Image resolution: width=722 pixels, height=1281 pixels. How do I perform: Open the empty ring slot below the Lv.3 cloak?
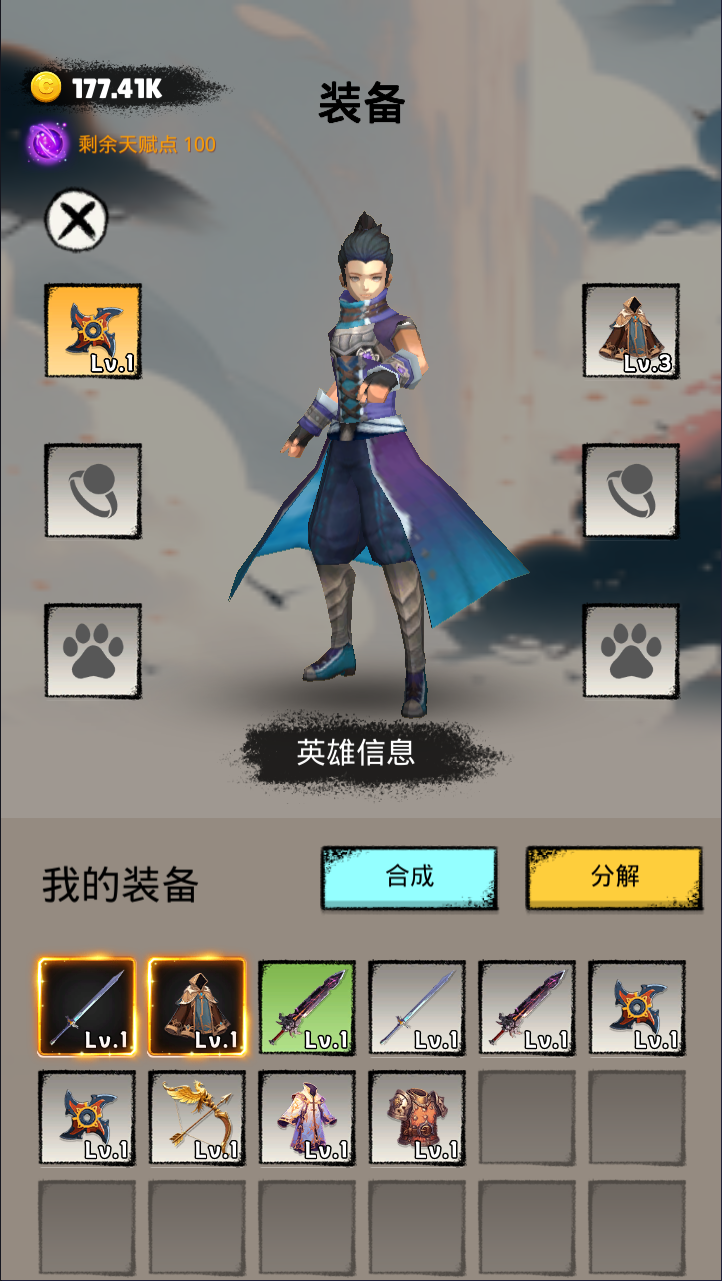[631, 491]
